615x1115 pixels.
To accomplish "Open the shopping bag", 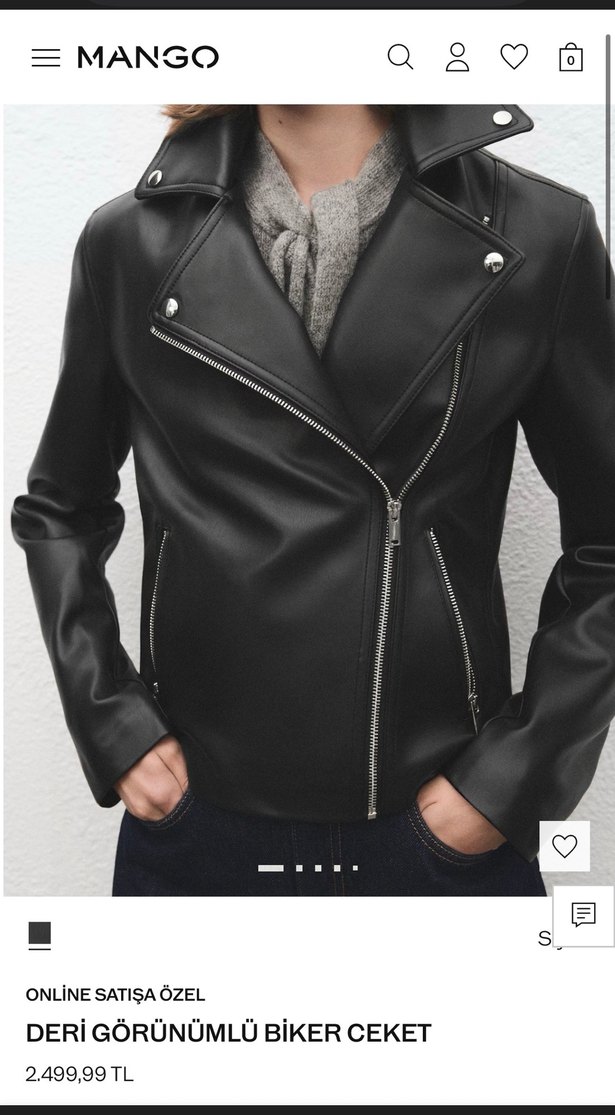I will pos(570,58).
